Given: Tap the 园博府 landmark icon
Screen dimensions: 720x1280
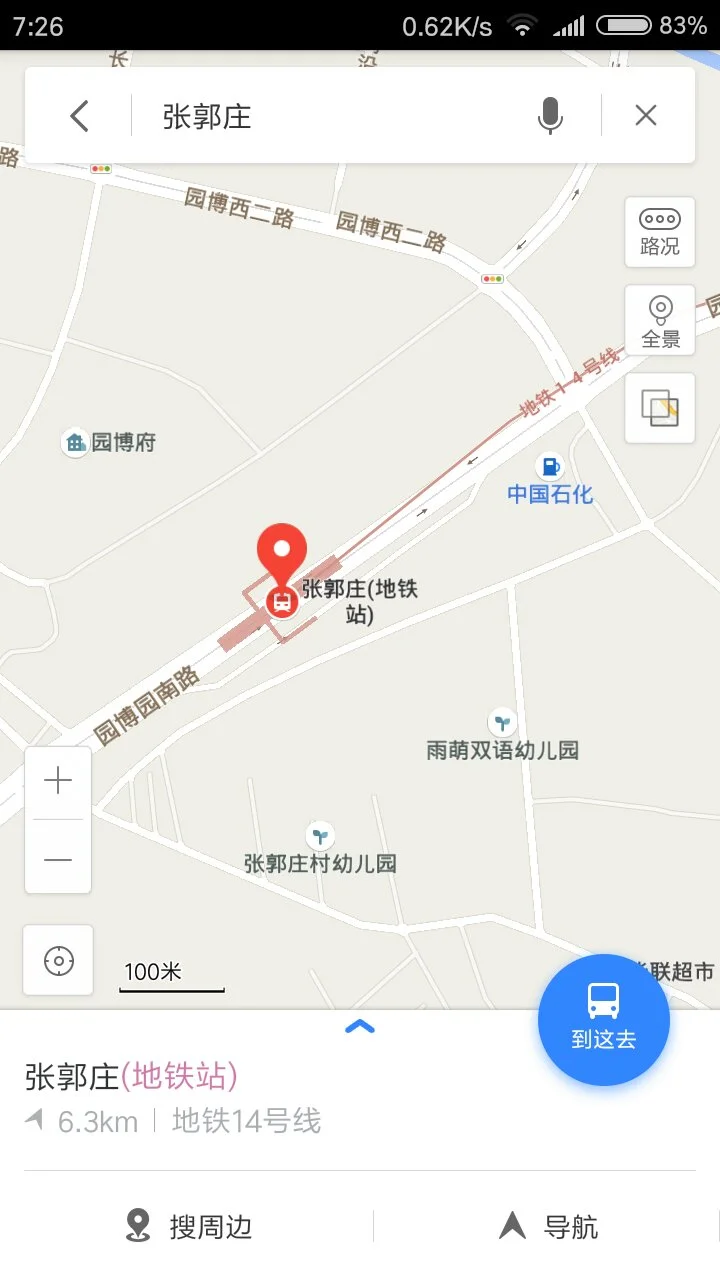Looking at the screenshot, I should [x=75, y=442].
